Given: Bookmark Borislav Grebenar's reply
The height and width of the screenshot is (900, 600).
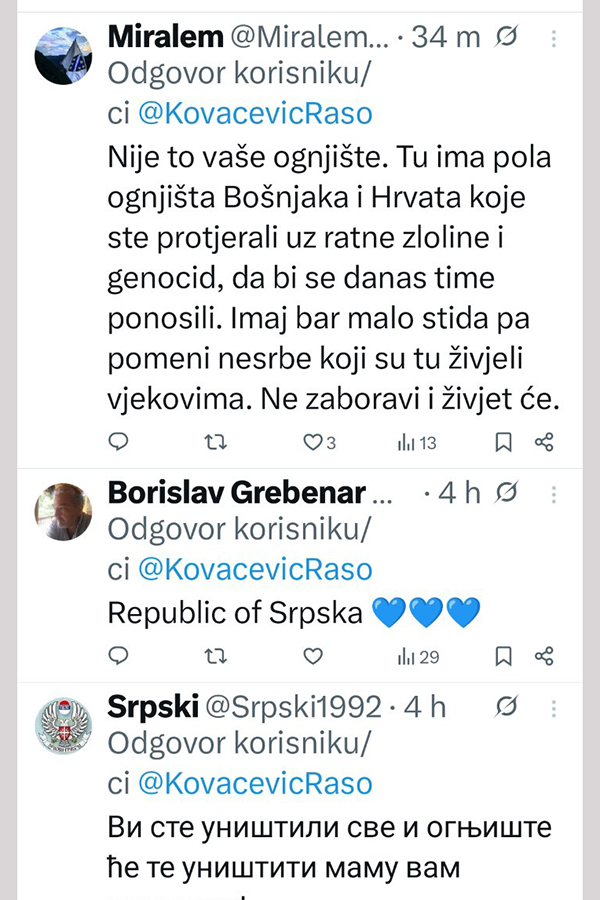Looking at the screenshot, I should 505,656.
